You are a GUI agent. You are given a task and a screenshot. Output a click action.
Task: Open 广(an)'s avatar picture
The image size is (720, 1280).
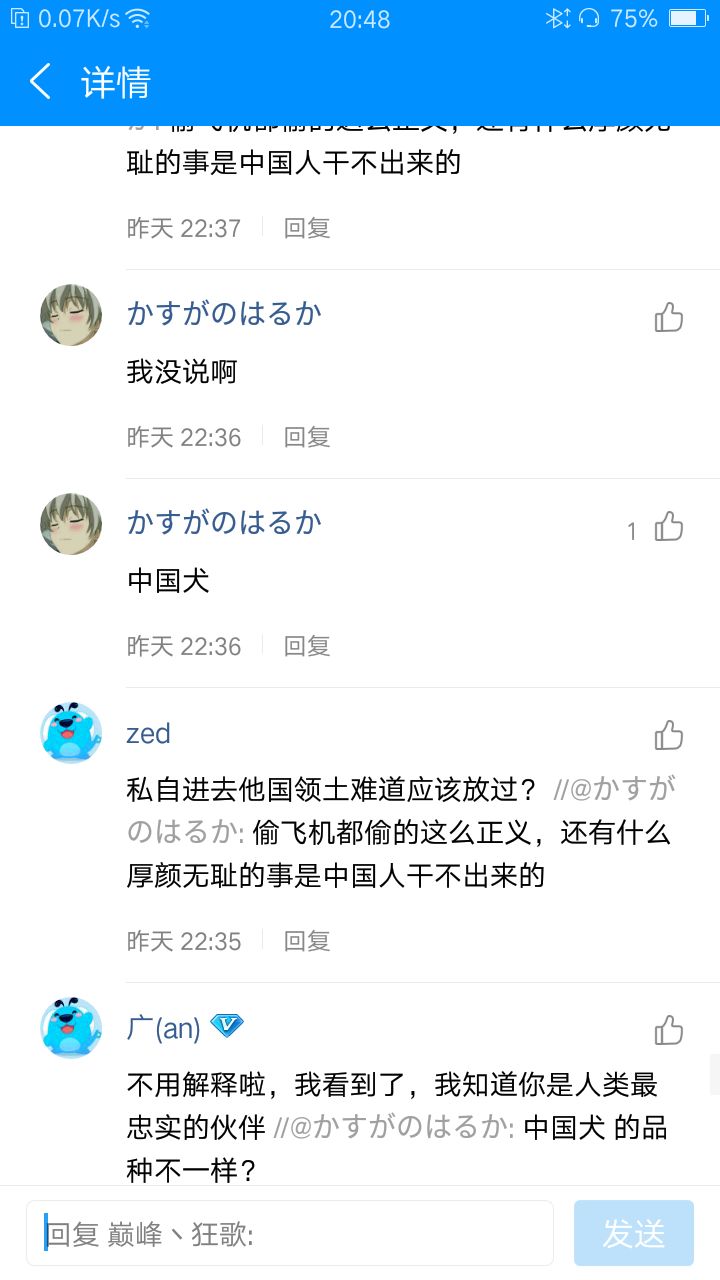point(71,1028)
